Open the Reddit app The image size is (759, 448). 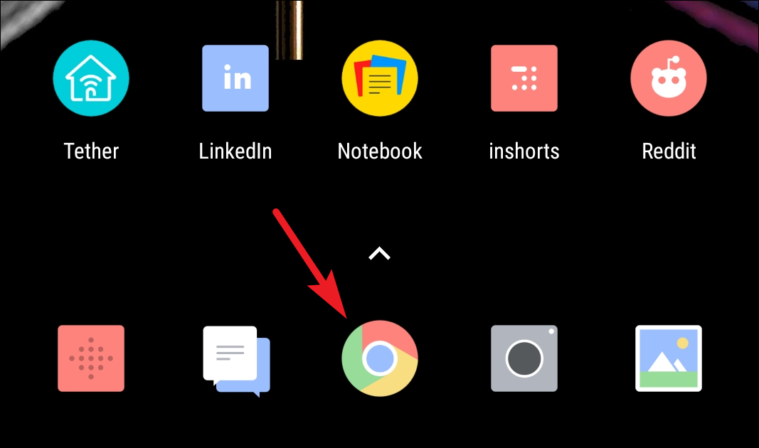coord(668,80)
